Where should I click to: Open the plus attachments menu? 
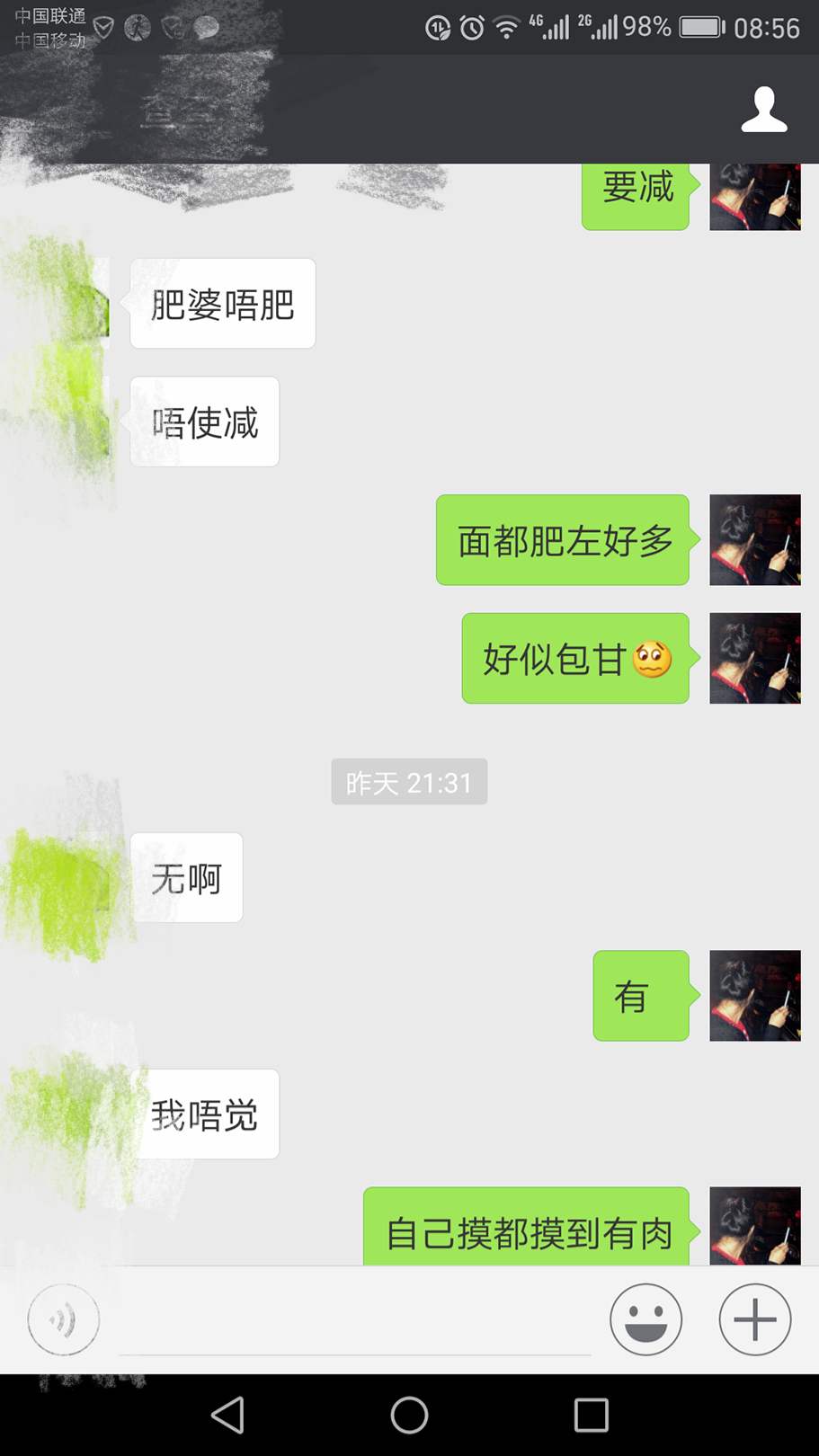tap(754, 1319)
